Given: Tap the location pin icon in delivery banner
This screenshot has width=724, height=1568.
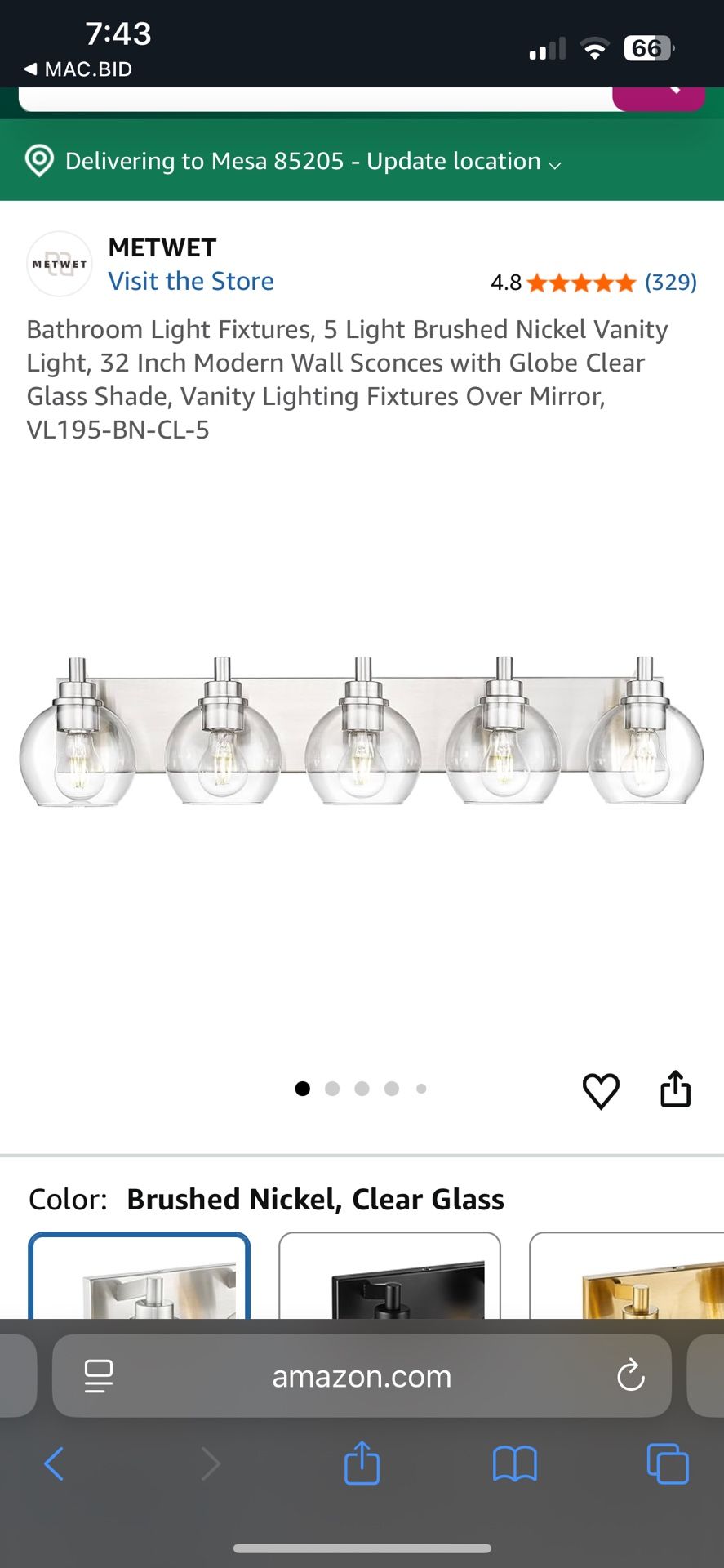Looking at the screenshot, I should [38, 161].
